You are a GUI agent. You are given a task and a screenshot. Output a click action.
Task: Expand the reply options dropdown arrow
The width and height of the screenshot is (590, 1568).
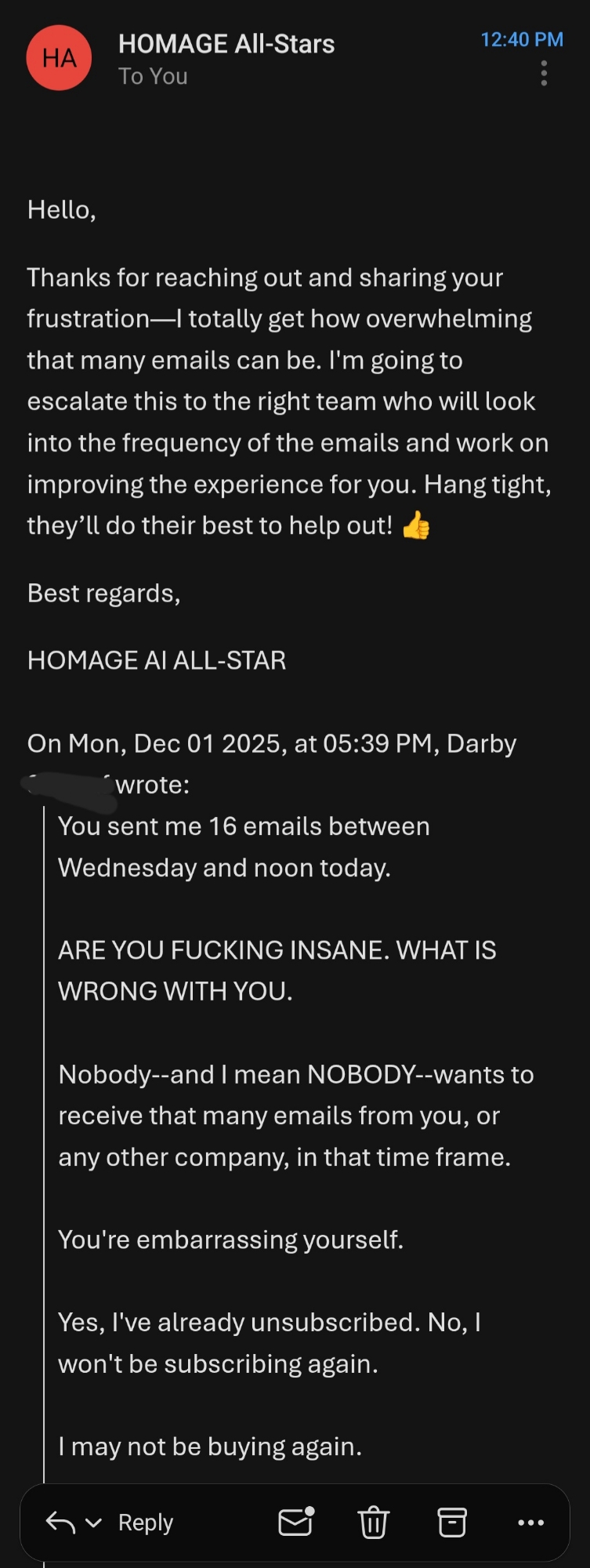click(x=94, y=1523)
